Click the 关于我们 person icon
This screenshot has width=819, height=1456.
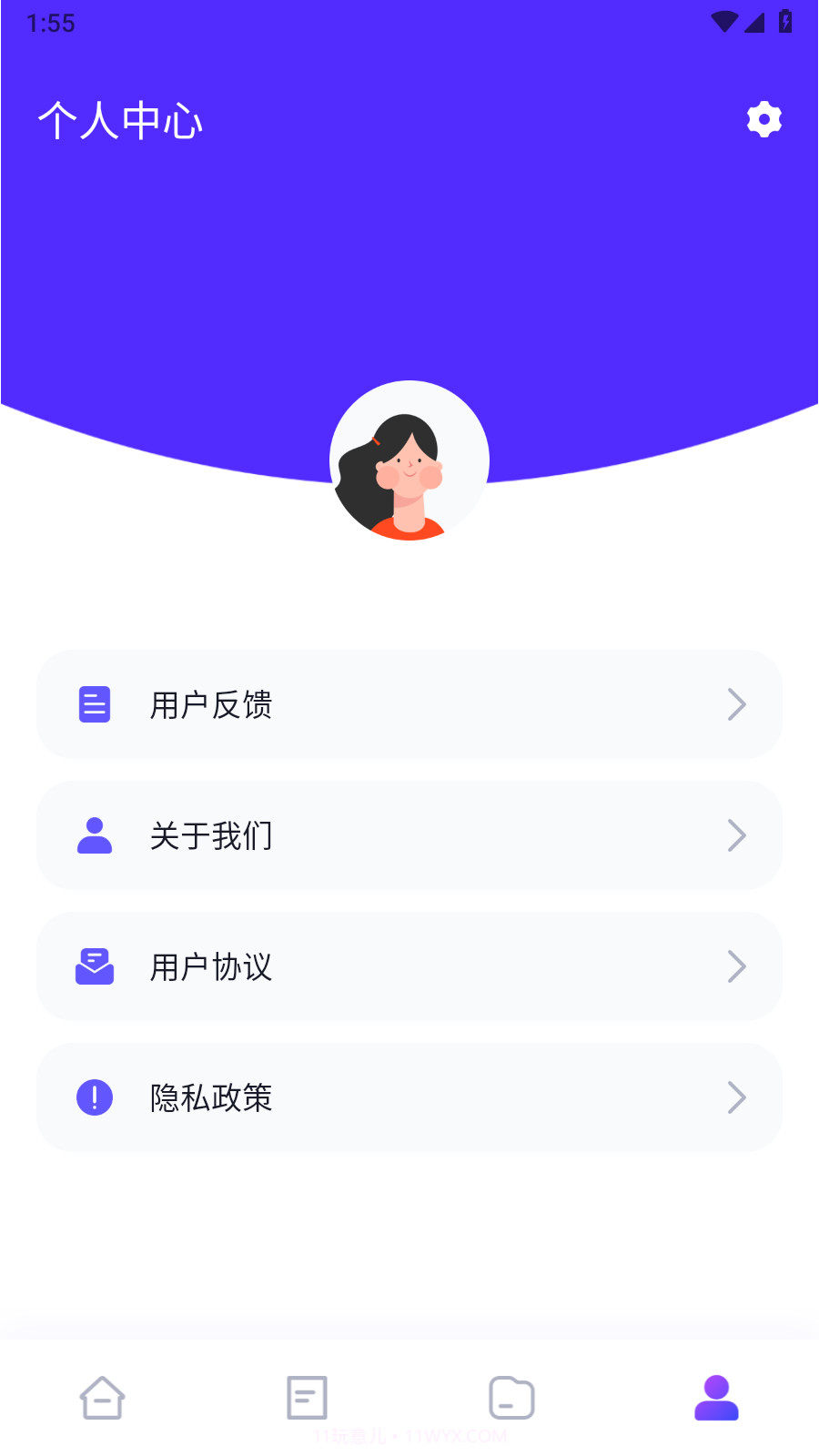94,835
